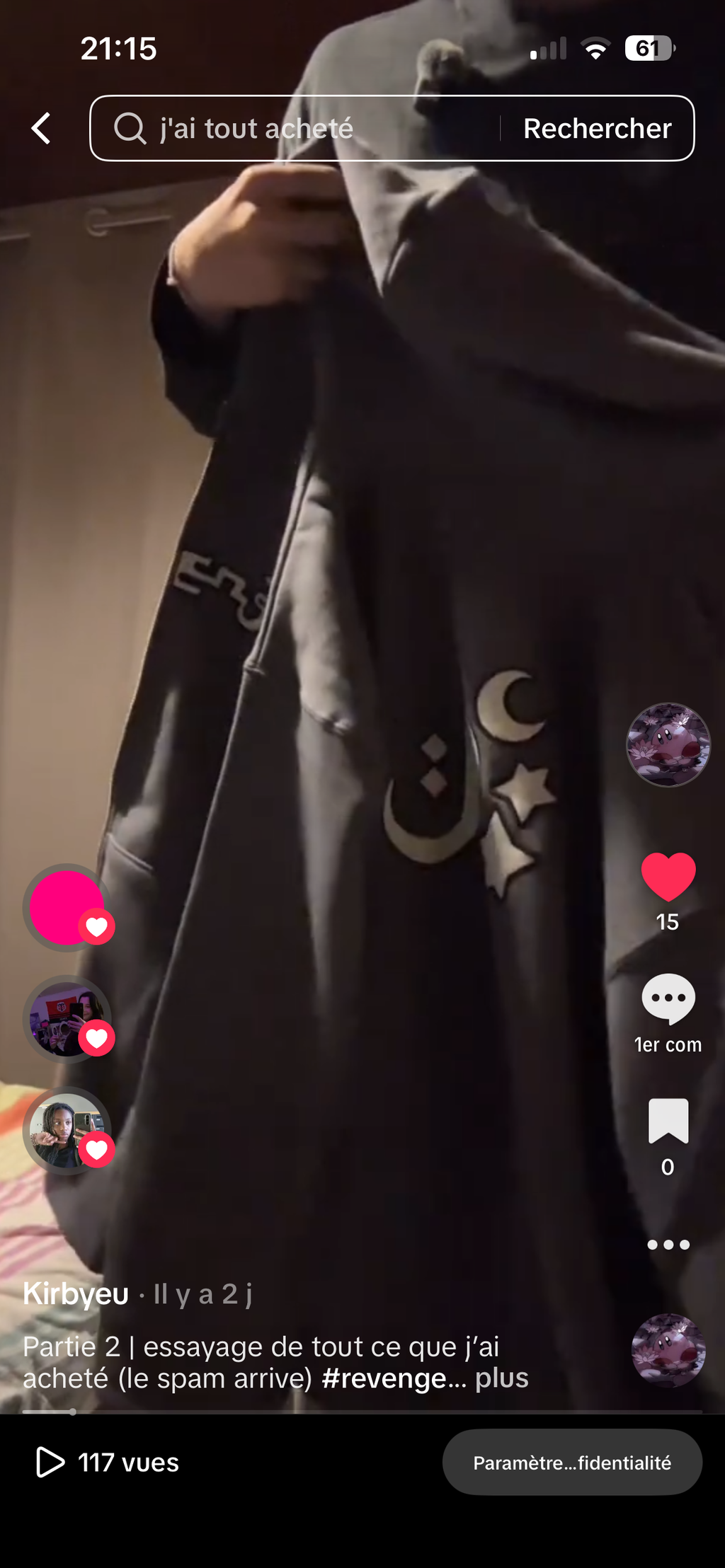Open the three-dot more options menu

(668, 1245)
